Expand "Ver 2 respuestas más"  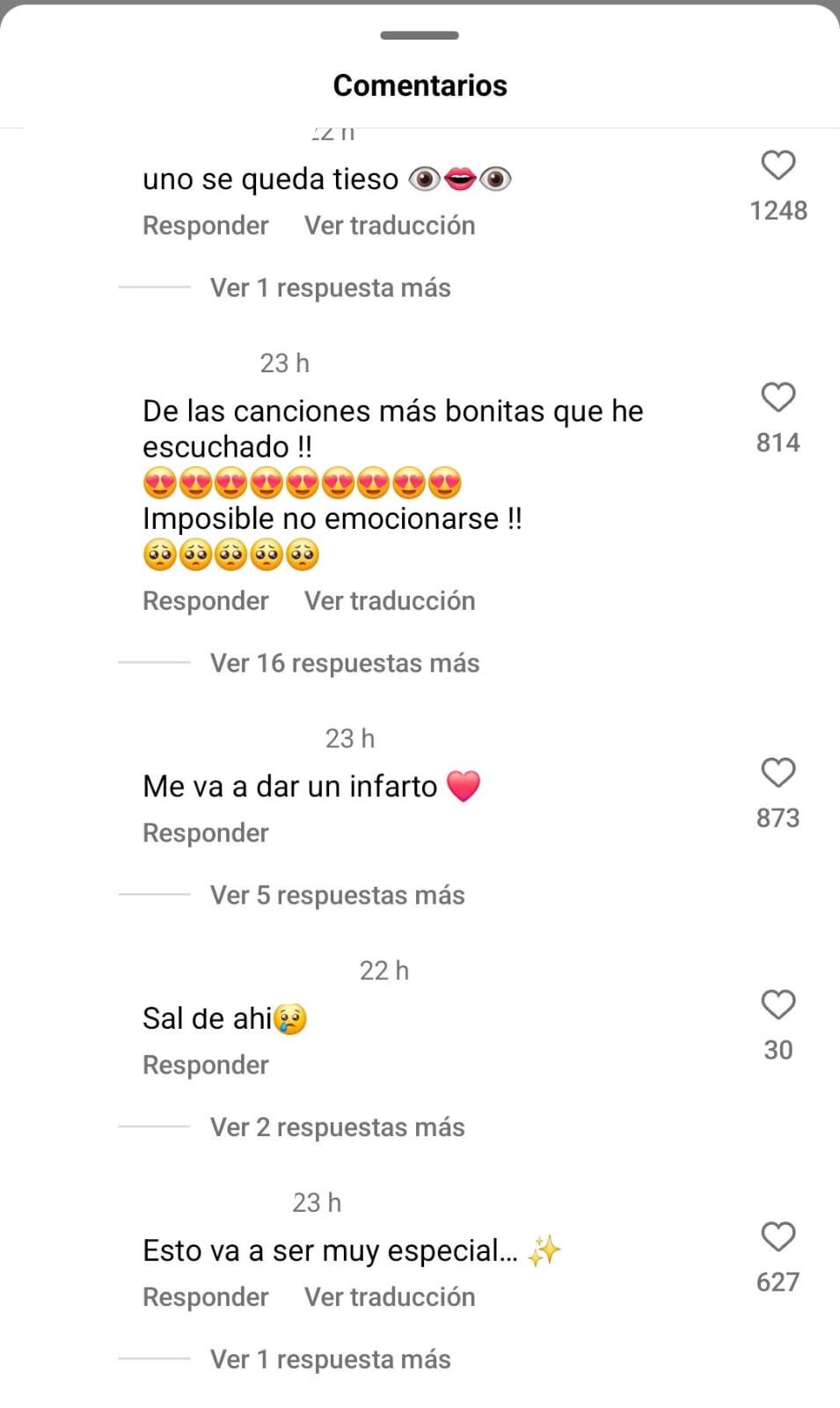pyautogui.click(x=336, y=1126)
